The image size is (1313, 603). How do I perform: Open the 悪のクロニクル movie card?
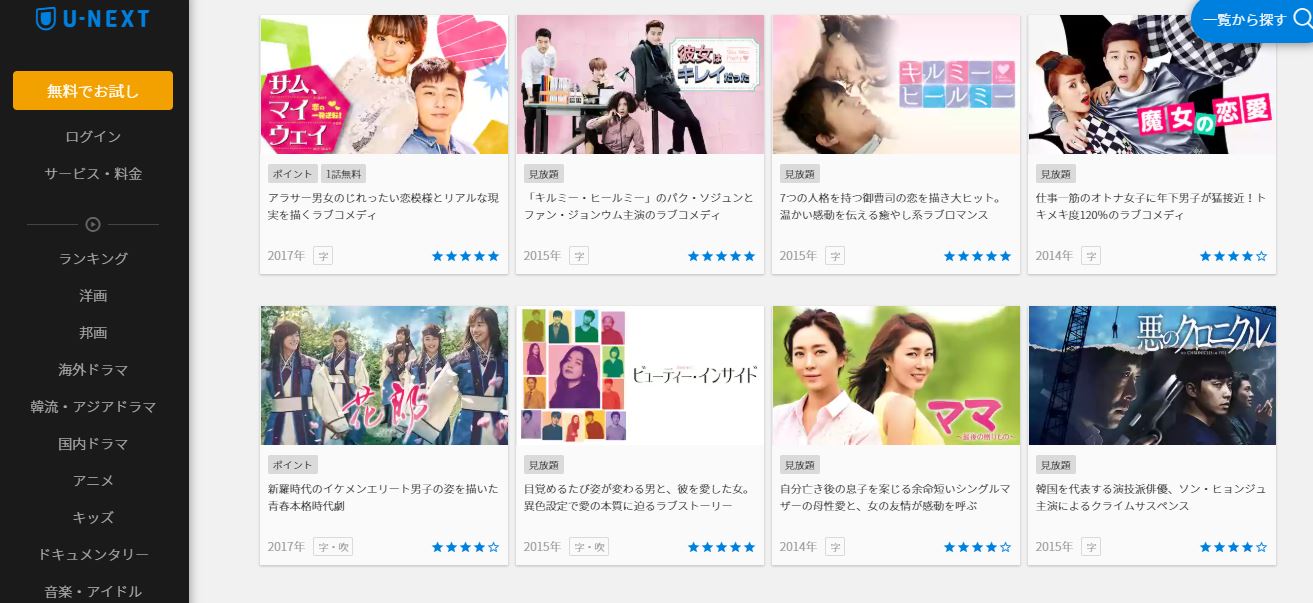pos(1152,376)
